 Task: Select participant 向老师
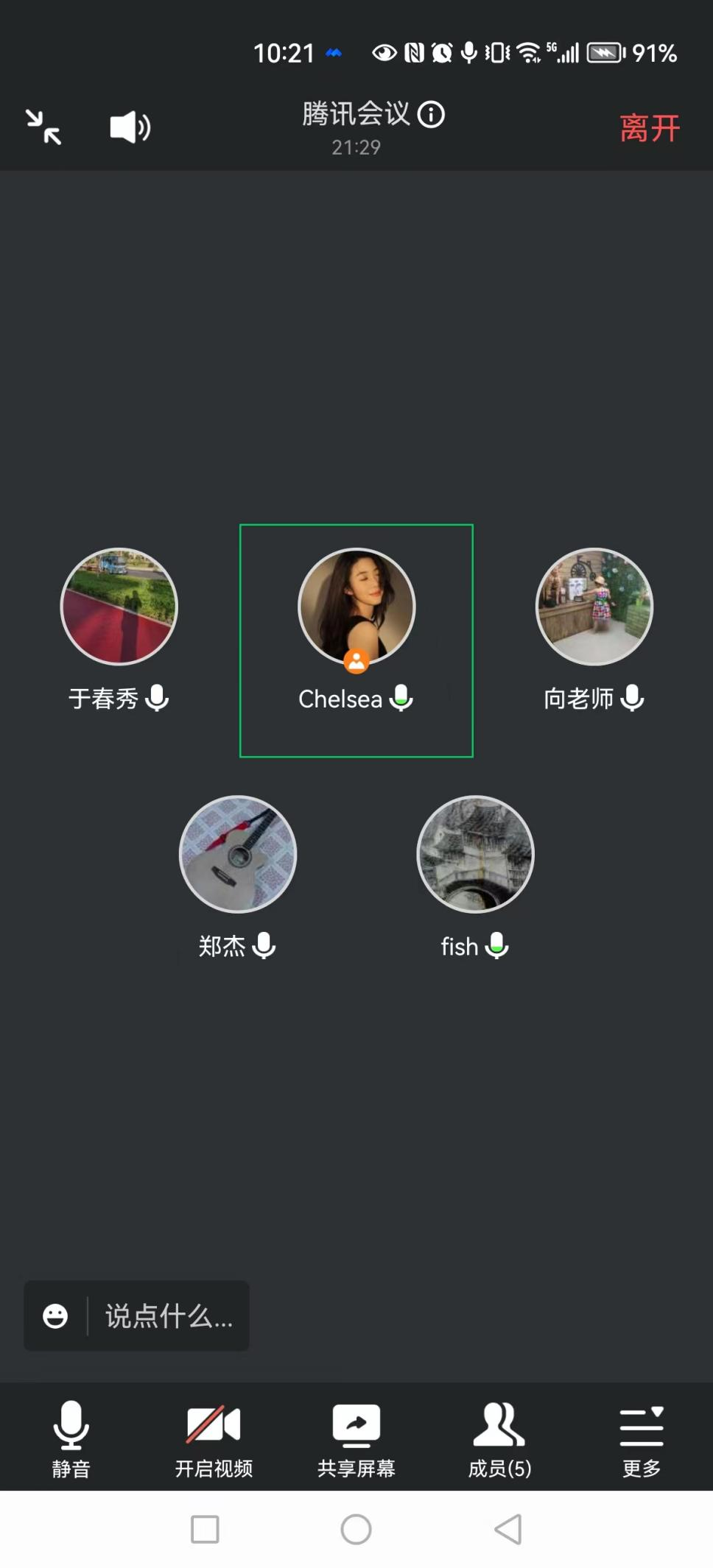coord(594,607)
